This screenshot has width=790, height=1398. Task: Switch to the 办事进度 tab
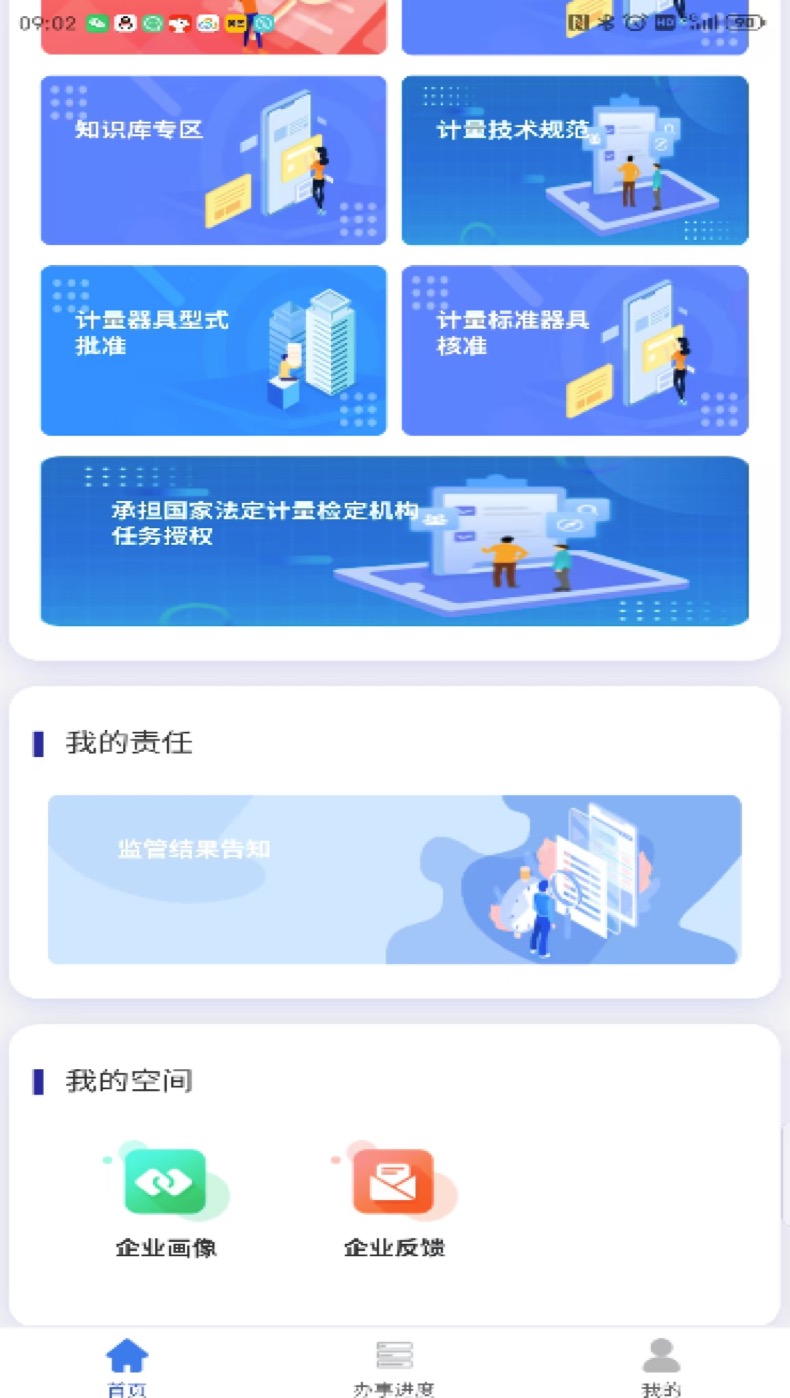pos(394,1367)
